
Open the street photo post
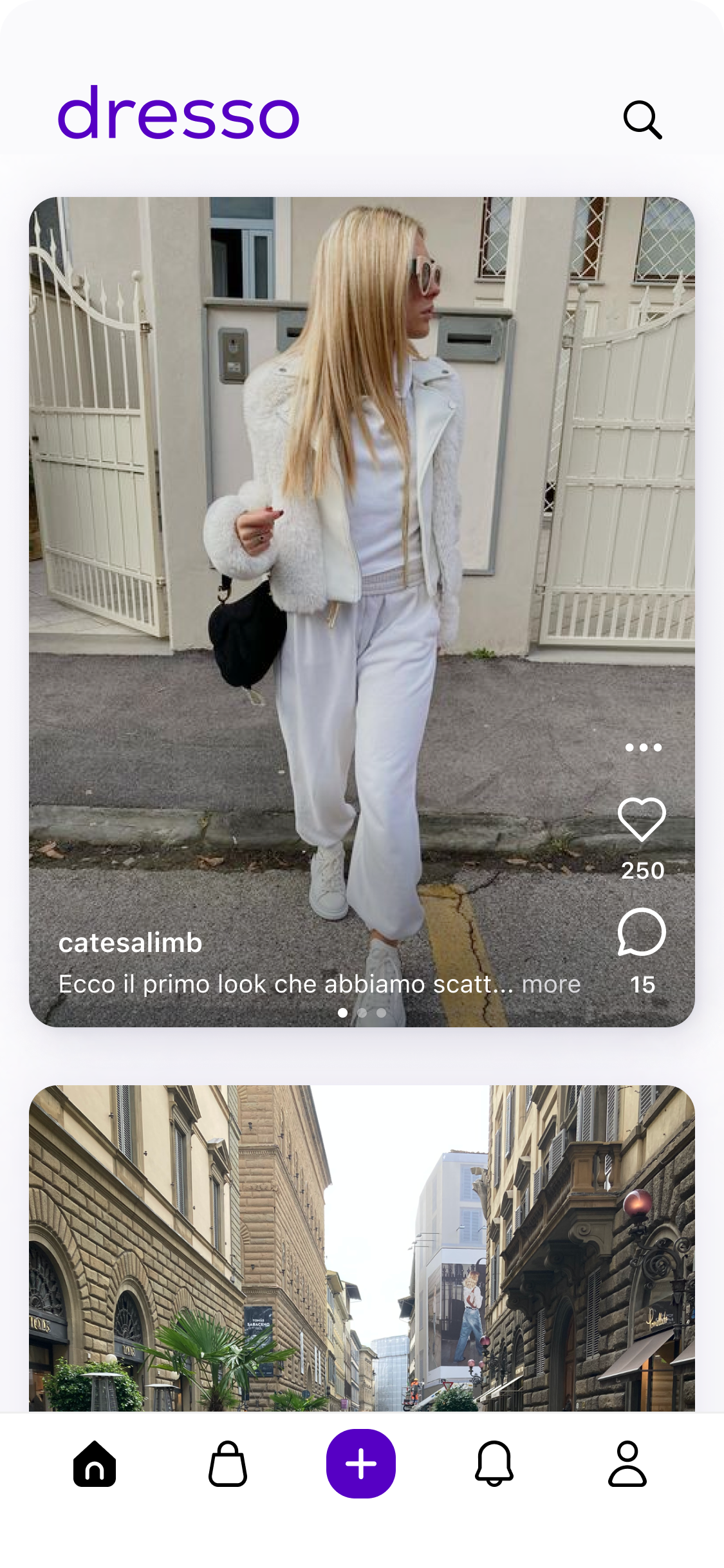tap(362, 1249)
